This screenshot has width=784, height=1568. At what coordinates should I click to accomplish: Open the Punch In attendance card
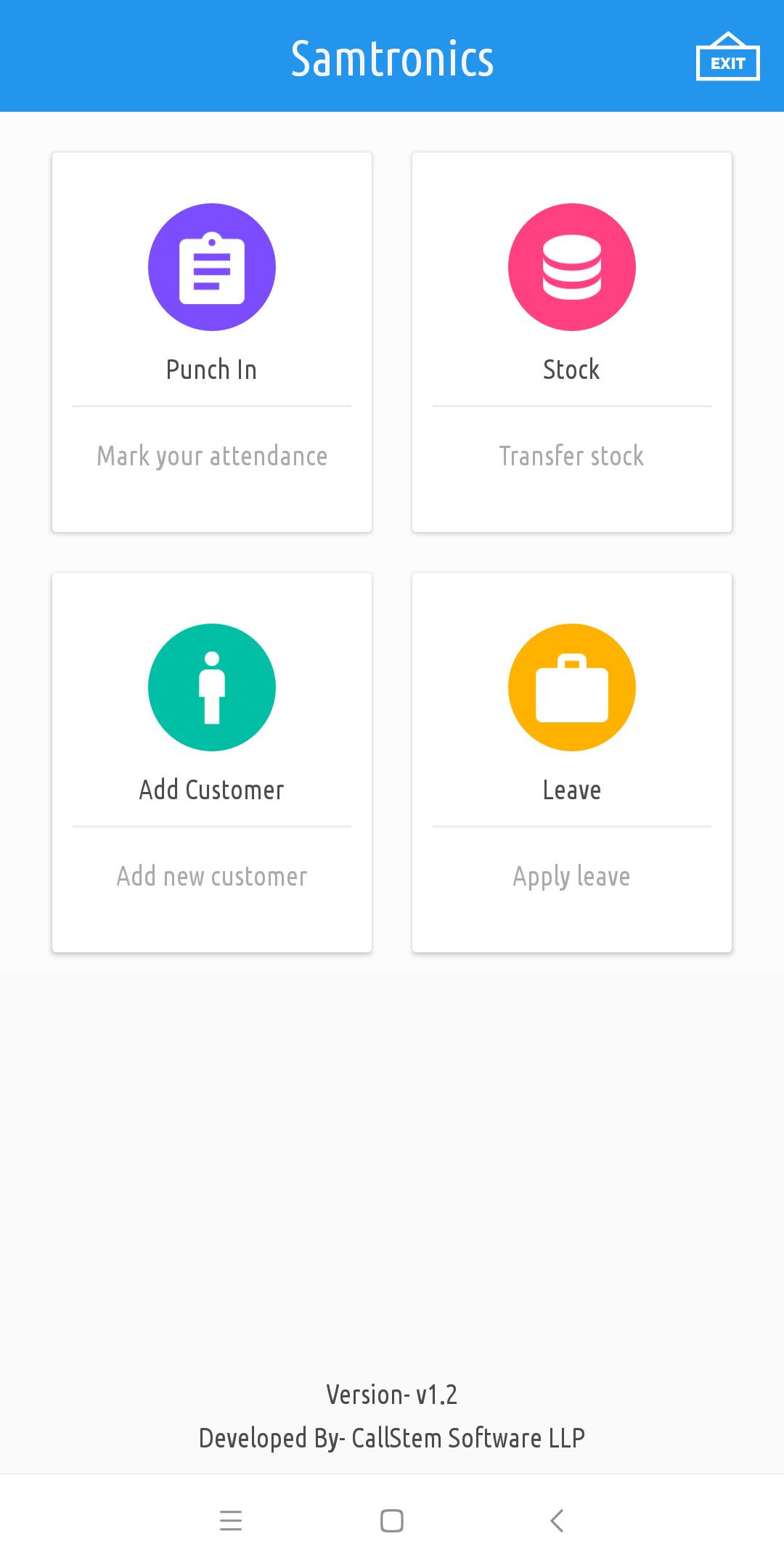pos(212,342)
